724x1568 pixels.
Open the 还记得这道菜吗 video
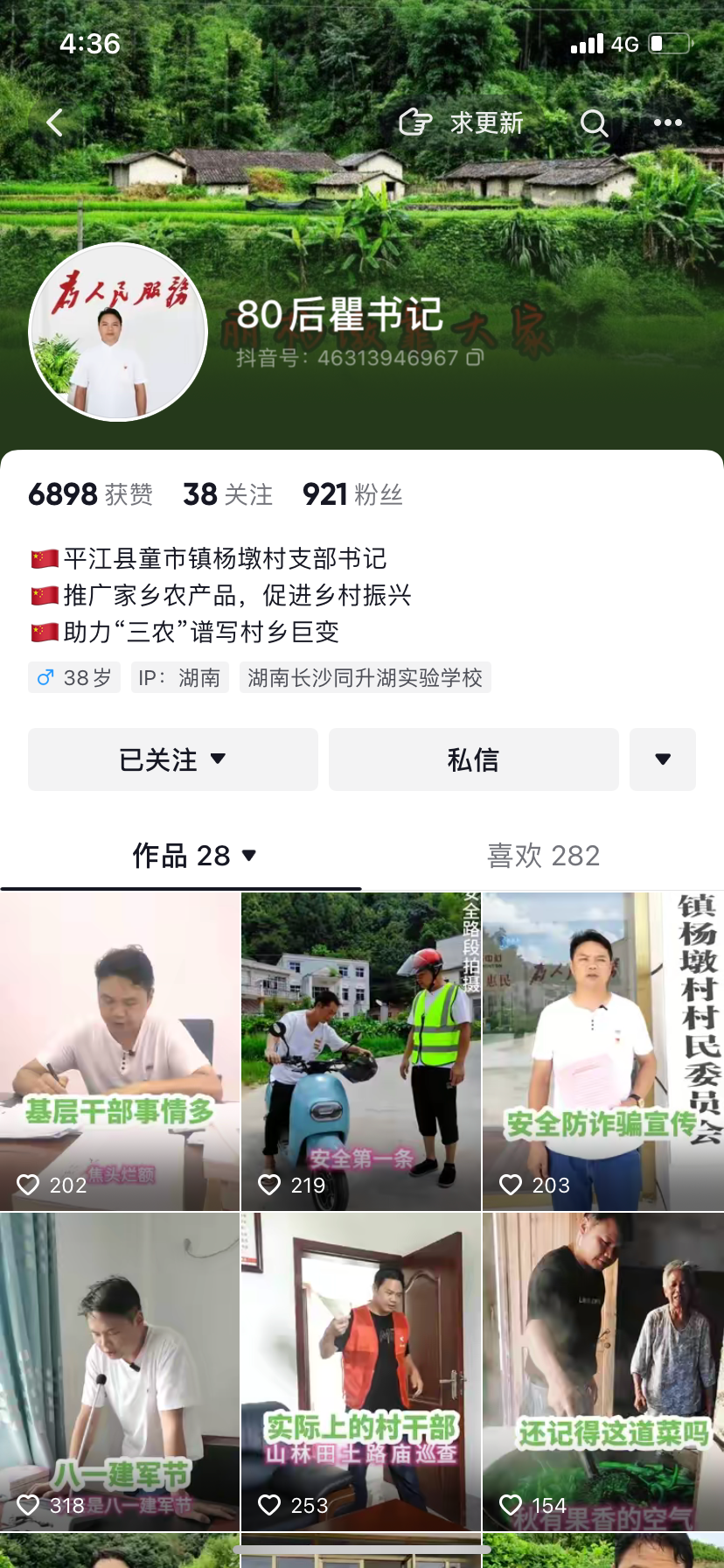pyautogui.click(x=602, y=1370)
